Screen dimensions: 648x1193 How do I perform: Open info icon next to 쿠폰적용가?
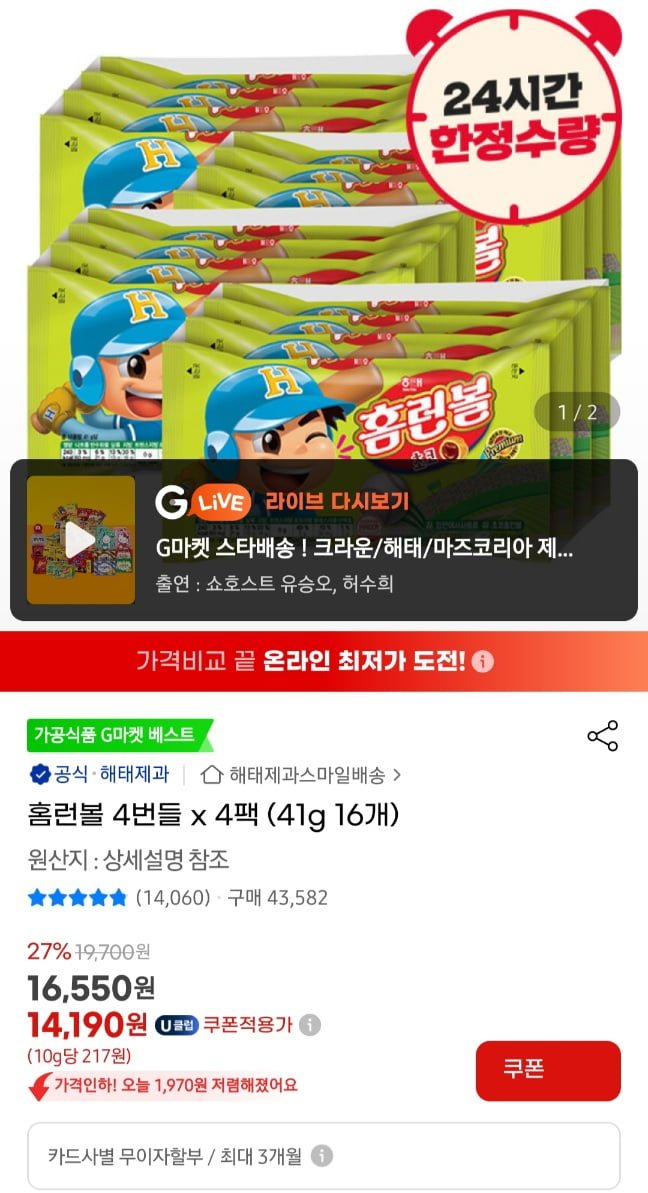click(311, 1025)
